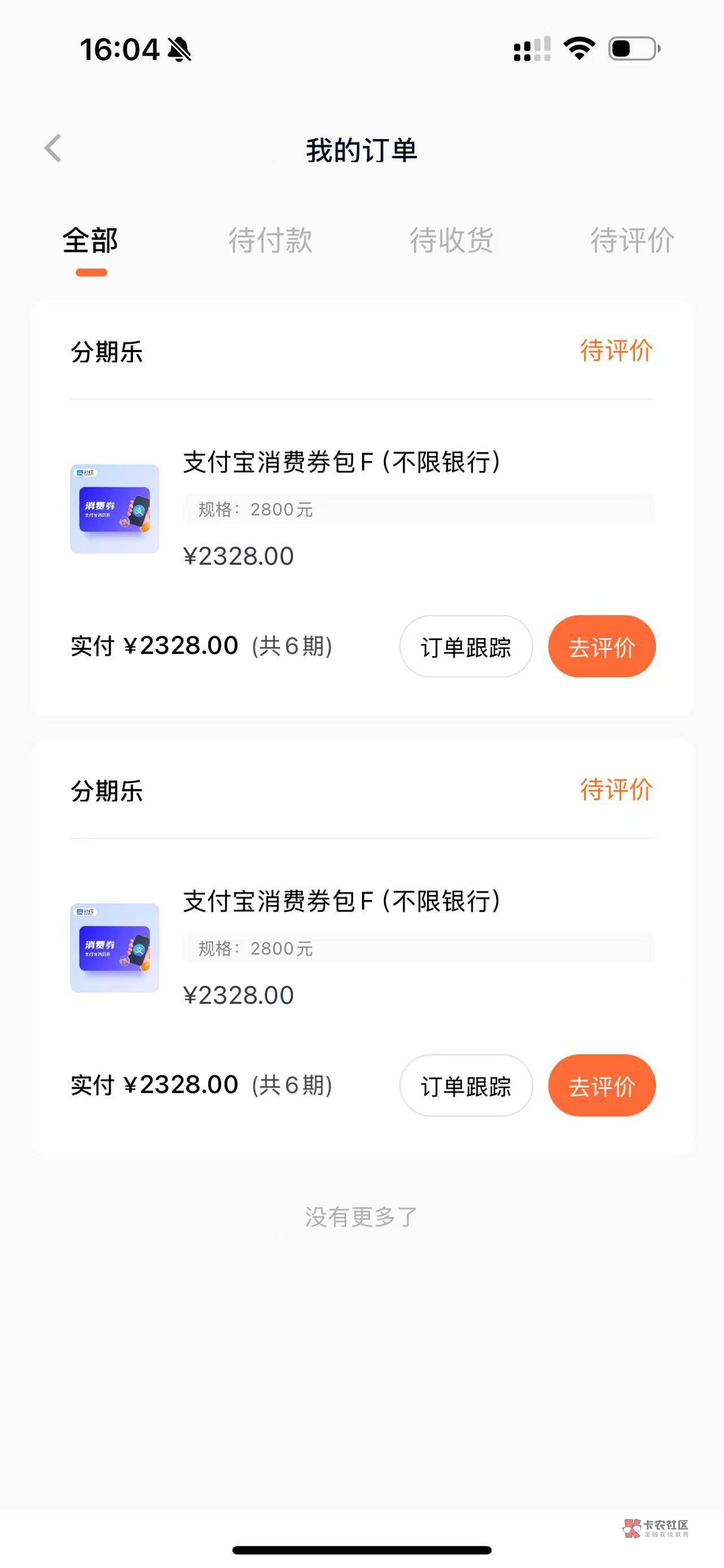
Task: Review the second order with 去评价
Action: pos(602,1085)
